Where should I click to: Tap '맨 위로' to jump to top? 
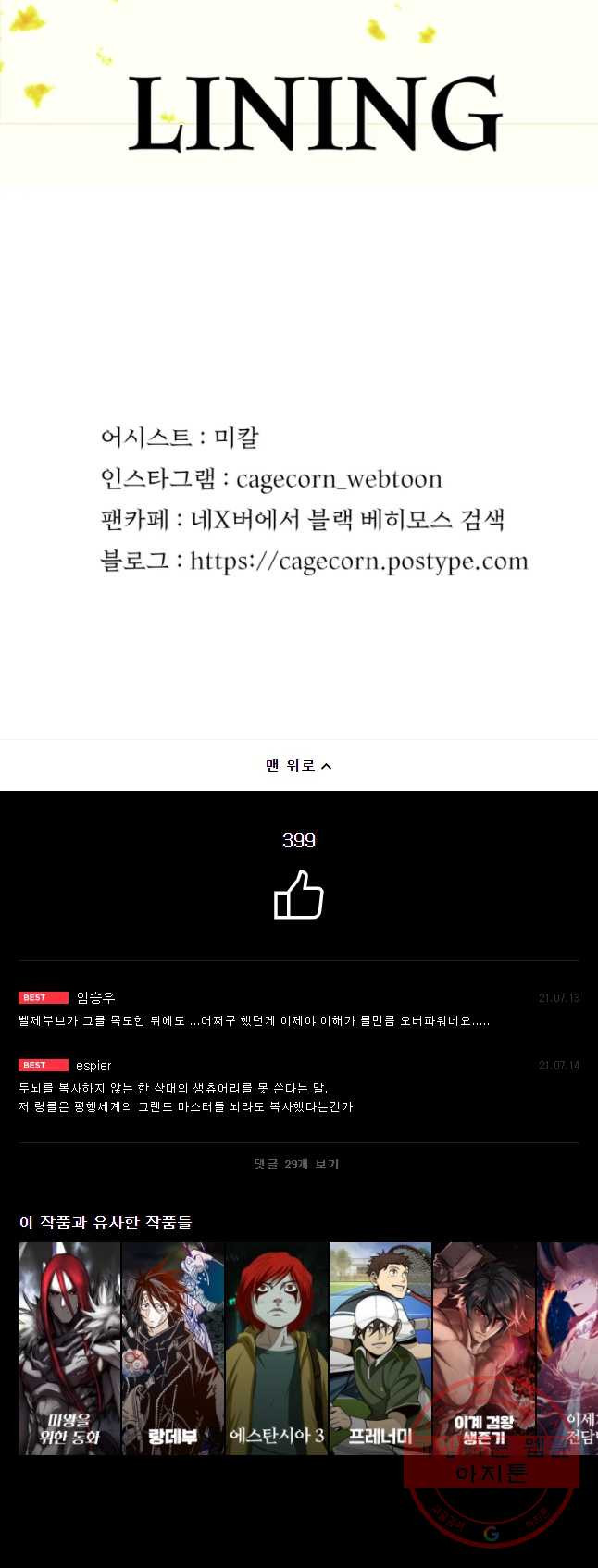tap(298, 765)
